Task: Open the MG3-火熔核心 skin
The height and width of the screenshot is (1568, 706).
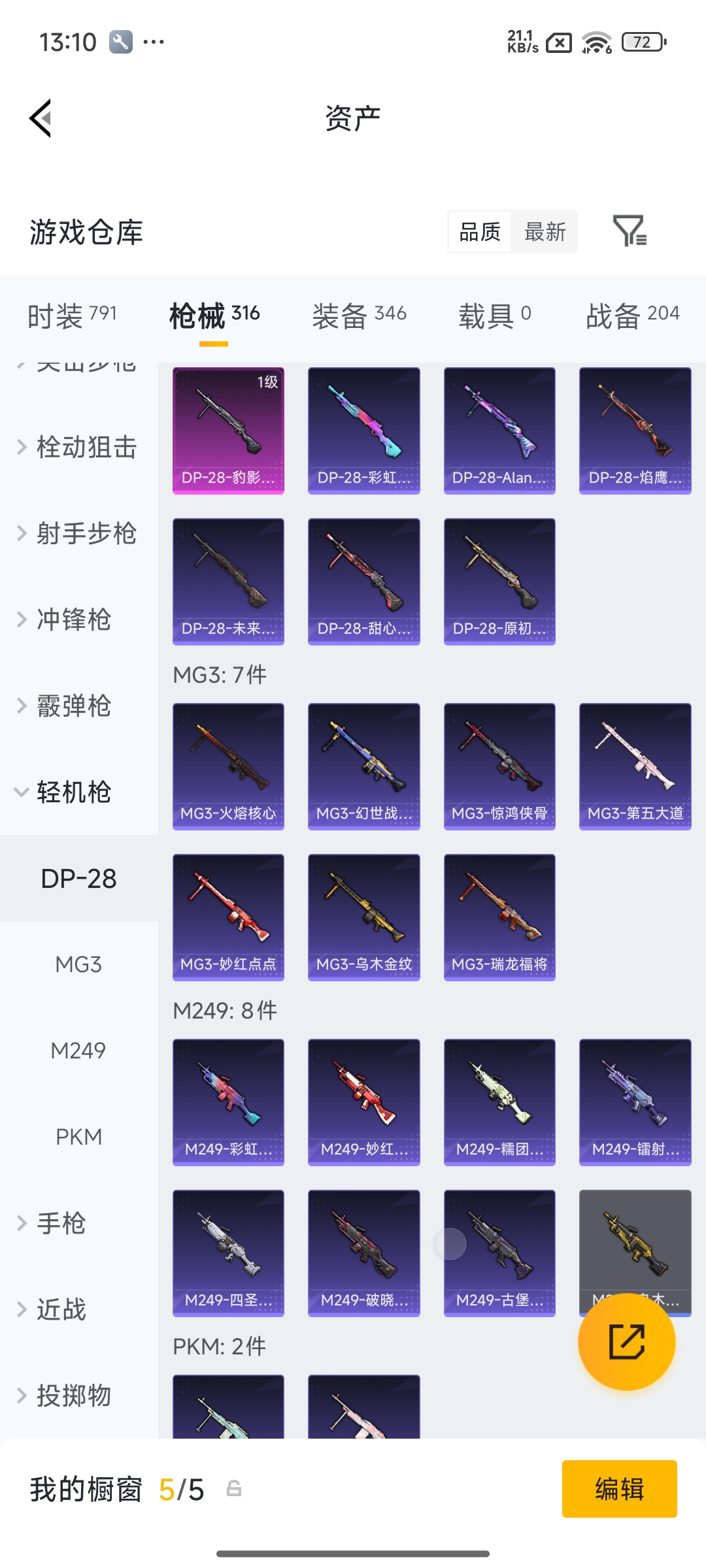Action: point(228,766)
